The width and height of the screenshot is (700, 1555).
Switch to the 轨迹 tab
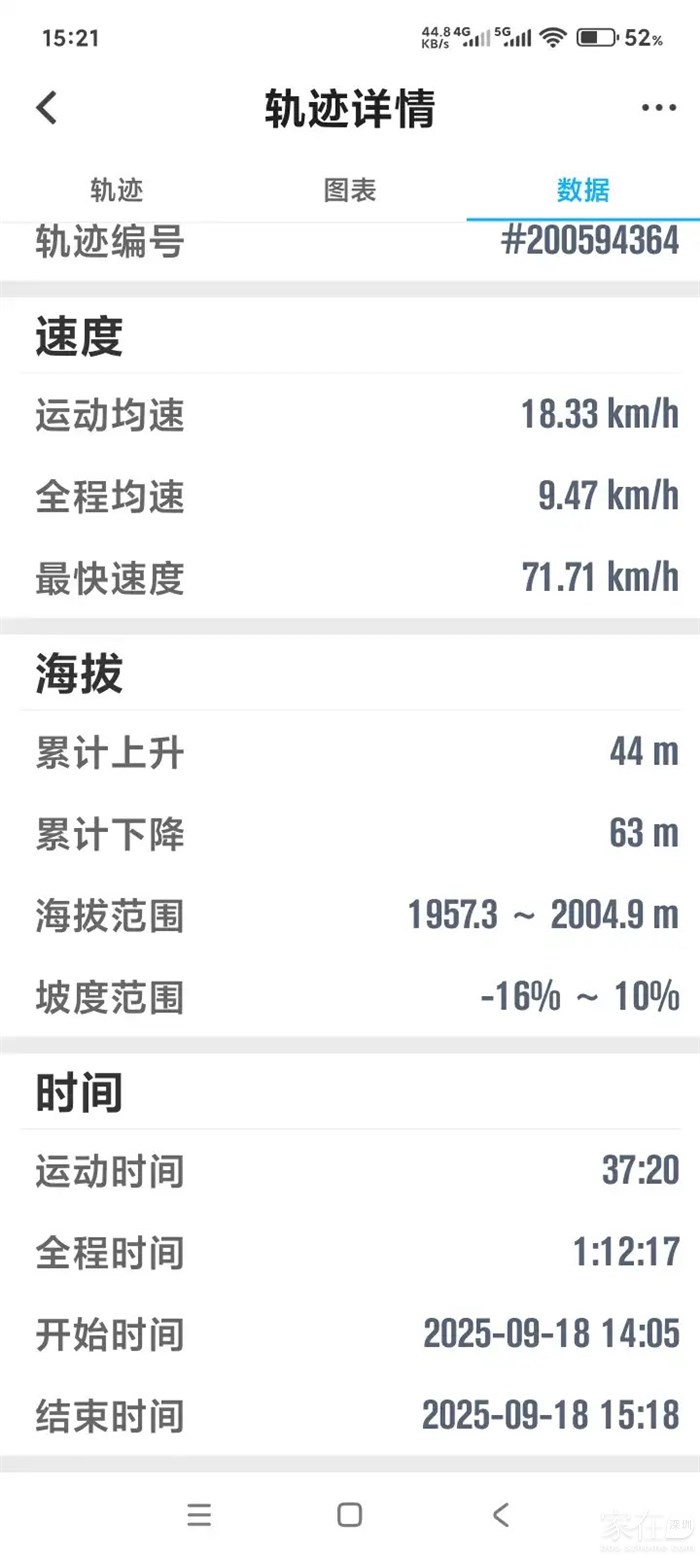(117, 190)
